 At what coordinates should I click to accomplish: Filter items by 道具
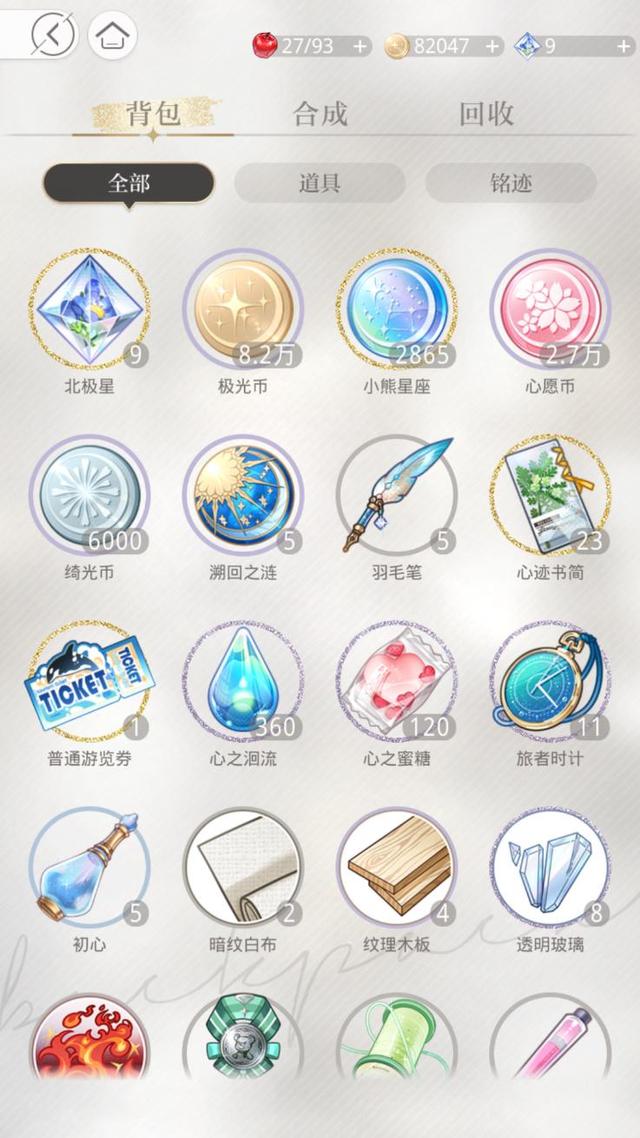pyautogui.click(x=319, y=183)
